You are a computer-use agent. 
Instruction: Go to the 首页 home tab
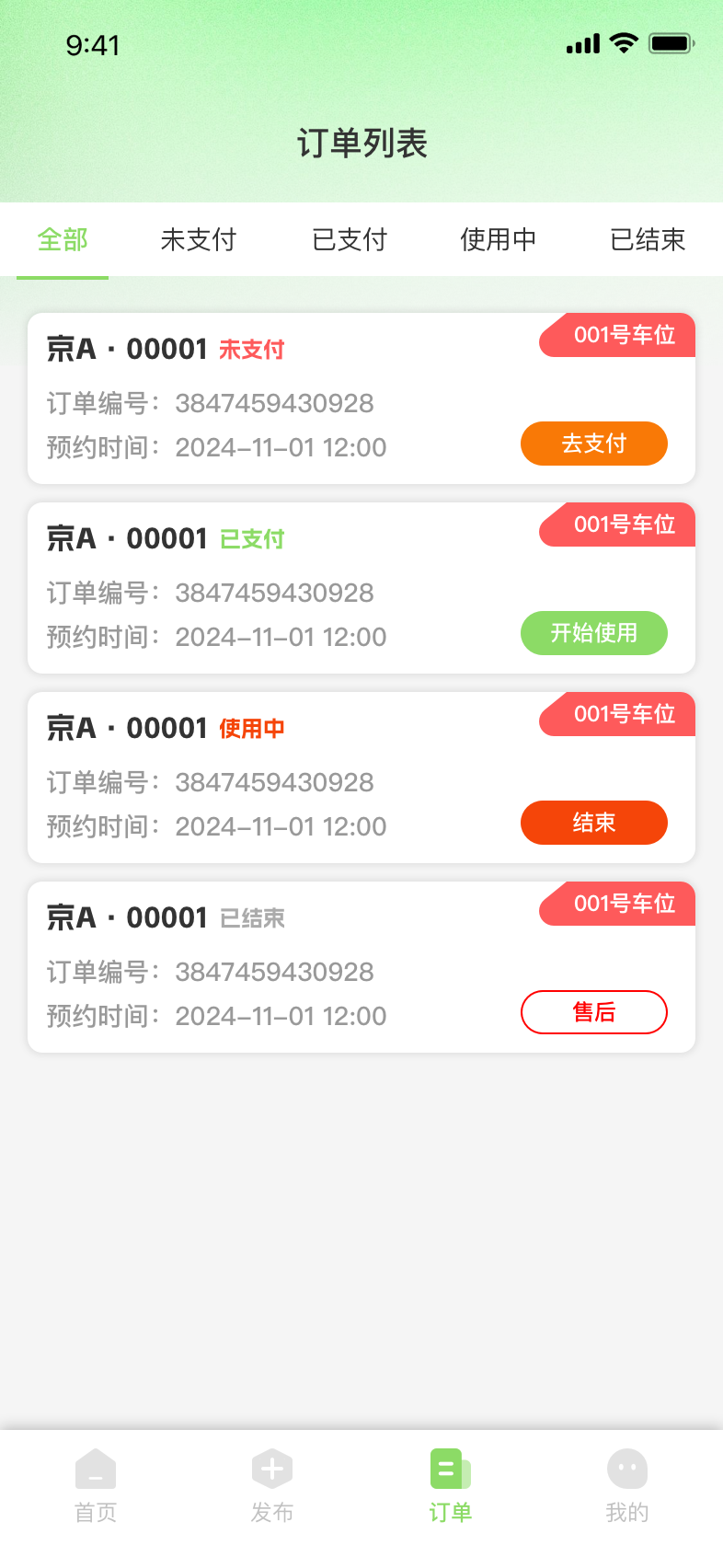point(96,1485)
